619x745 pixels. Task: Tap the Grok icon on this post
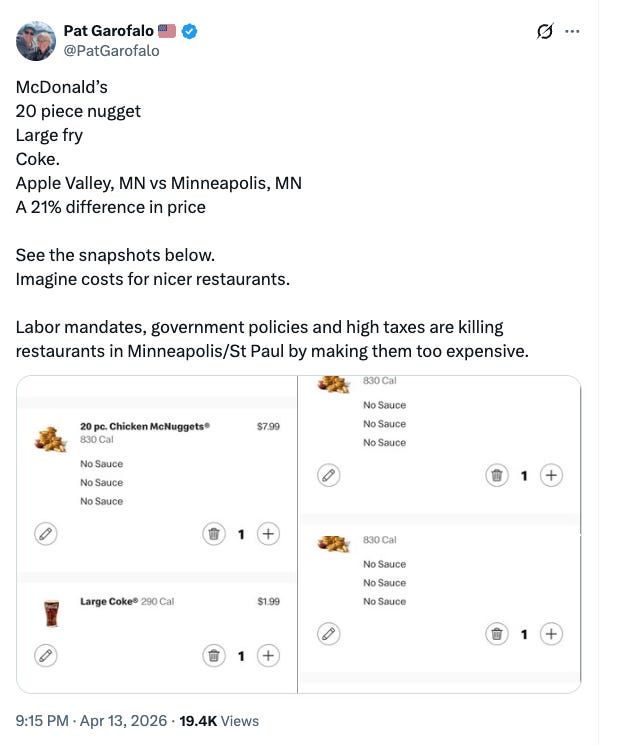pyautogui.click(x=545, y=31)
